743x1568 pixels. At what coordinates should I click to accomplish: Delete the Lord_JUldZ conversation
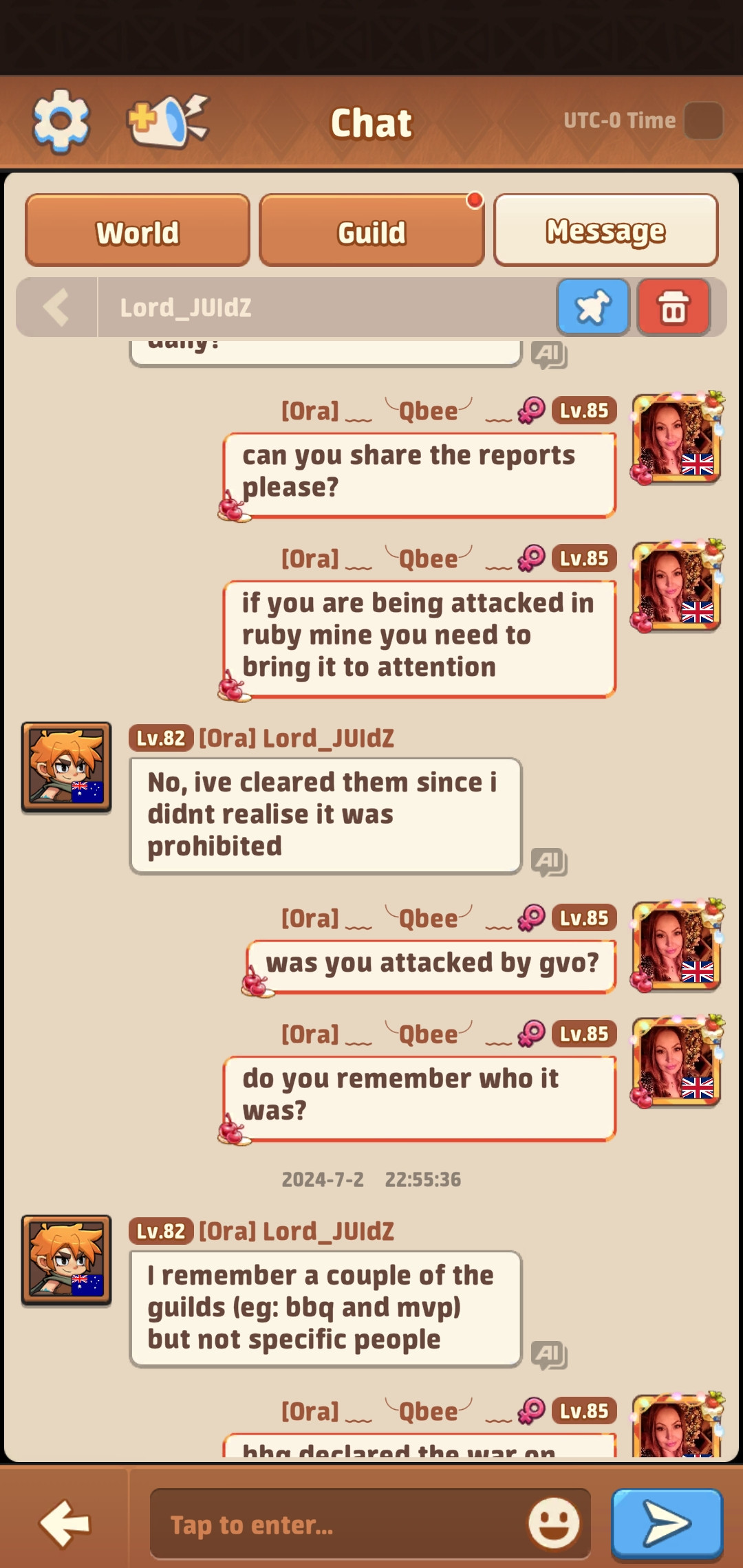click(x=673, y=307)
